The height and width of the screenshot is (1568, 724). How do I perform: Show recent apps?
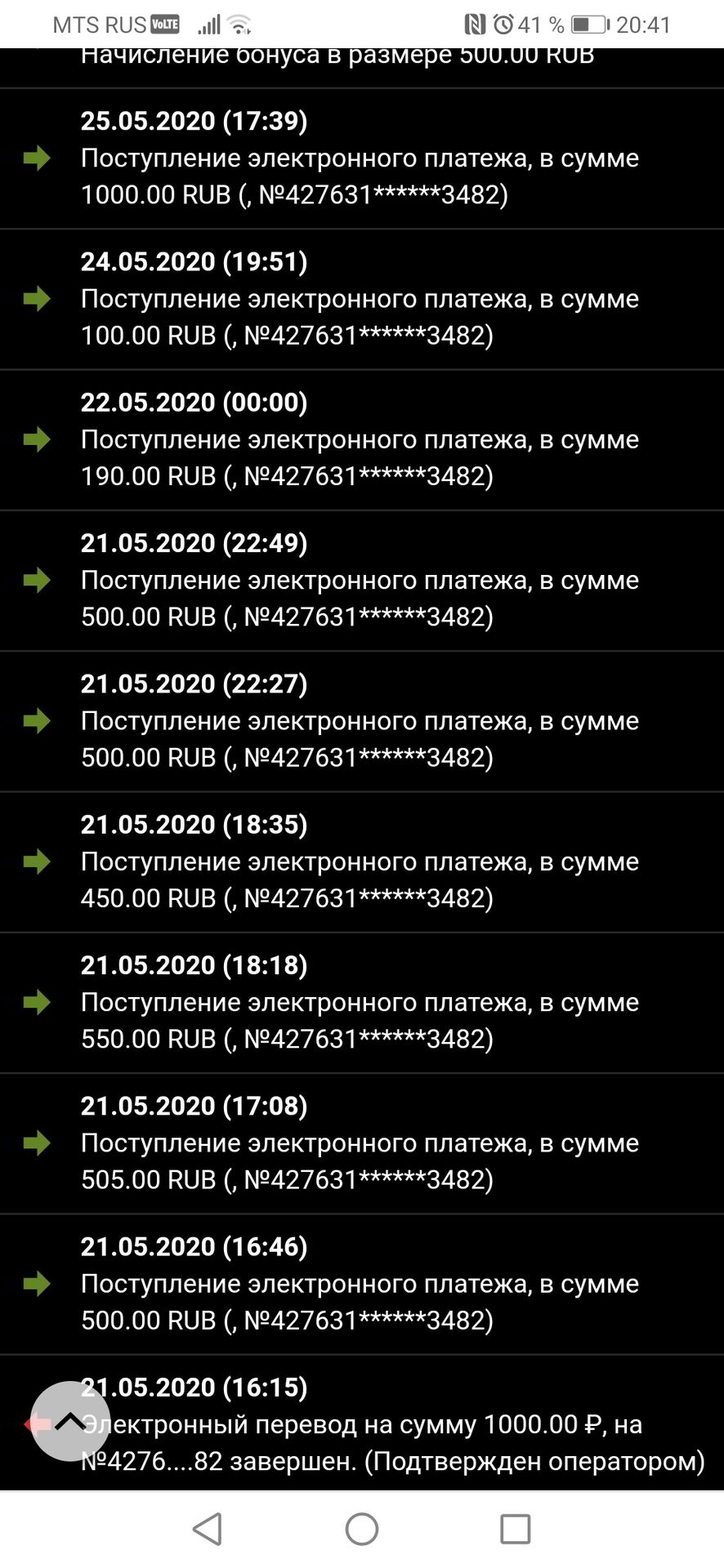tap(515, 1529)
